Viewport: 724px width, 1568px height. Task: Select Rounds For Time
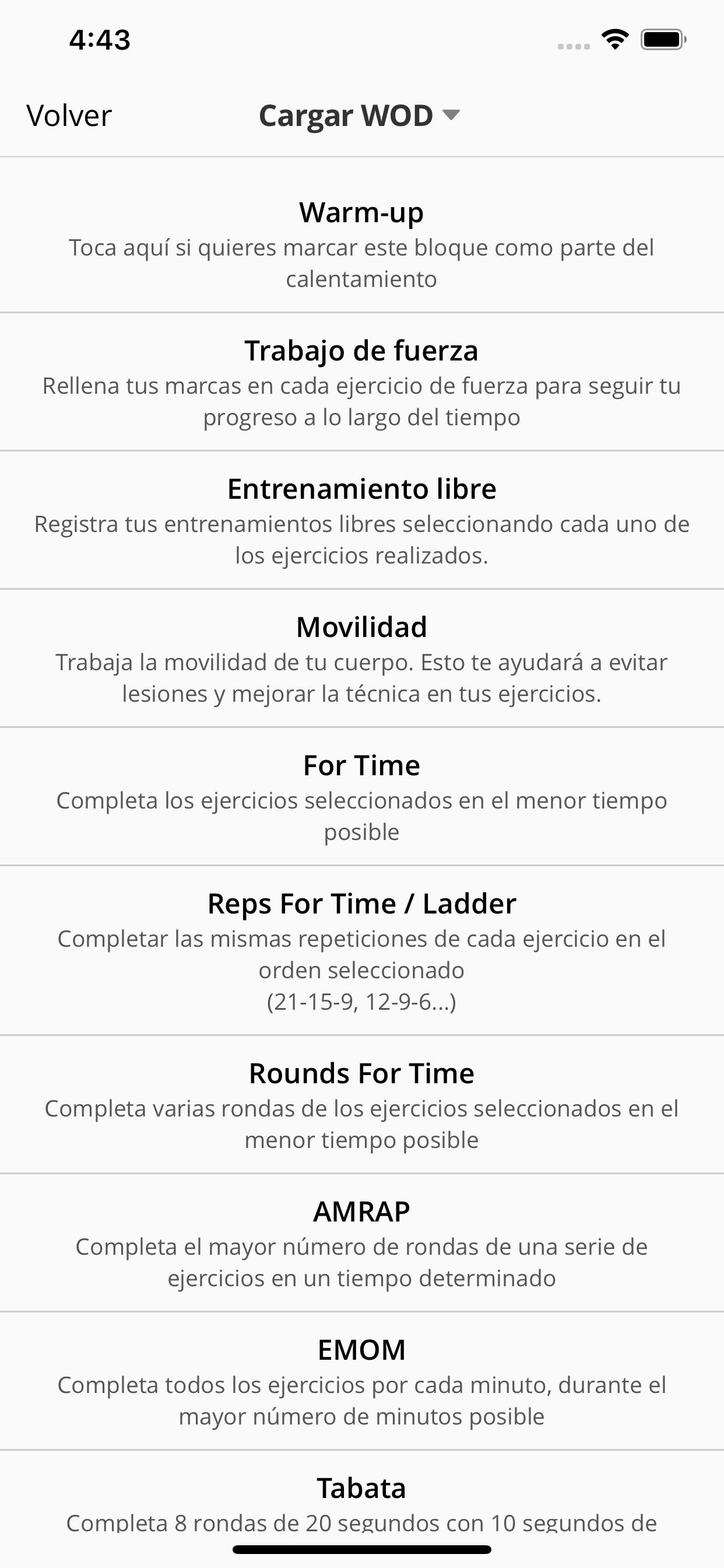362,1105
